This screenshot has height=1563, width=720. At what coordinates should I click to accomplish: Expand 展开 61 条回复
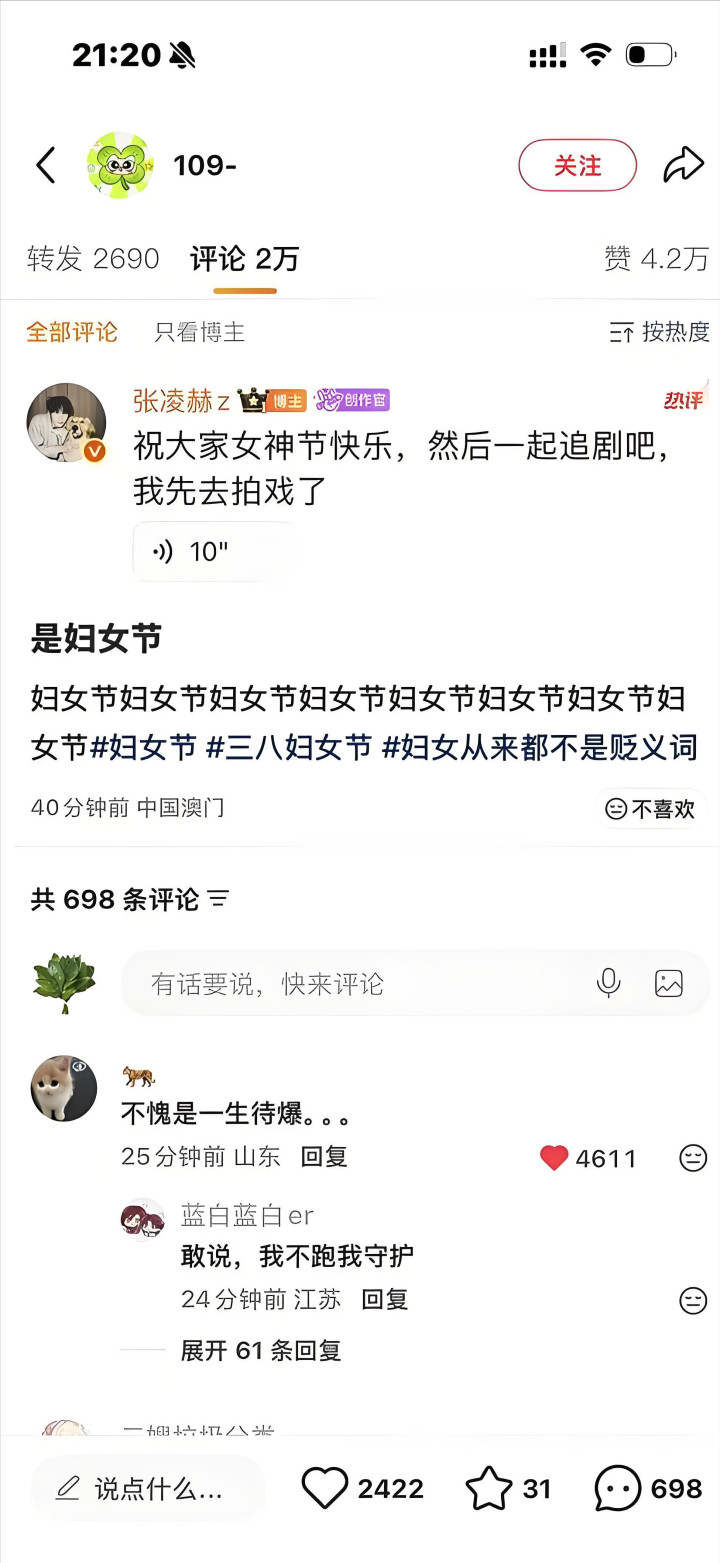260,1351
